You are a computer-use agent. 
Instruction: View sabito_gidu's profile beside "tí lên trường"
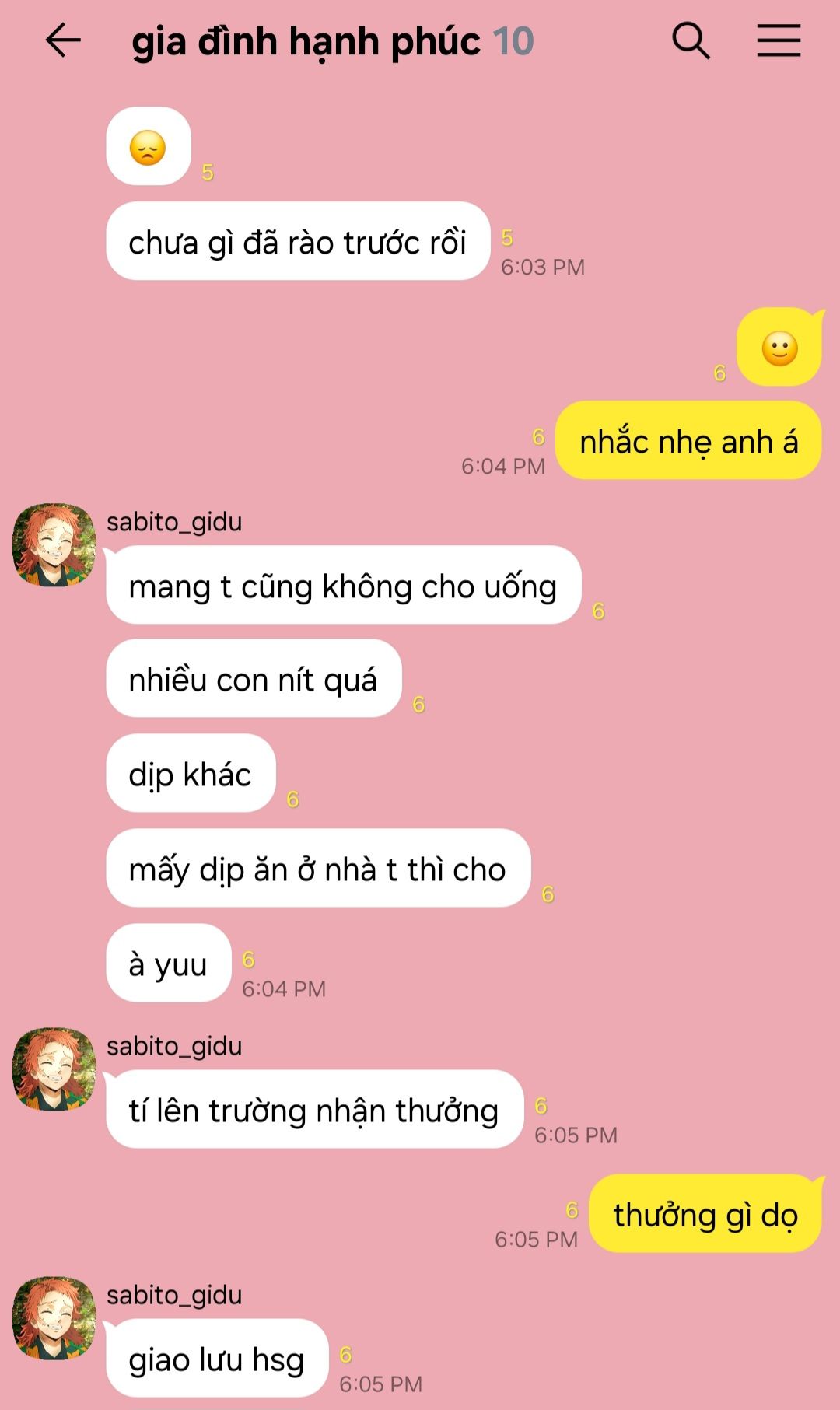54,1069
